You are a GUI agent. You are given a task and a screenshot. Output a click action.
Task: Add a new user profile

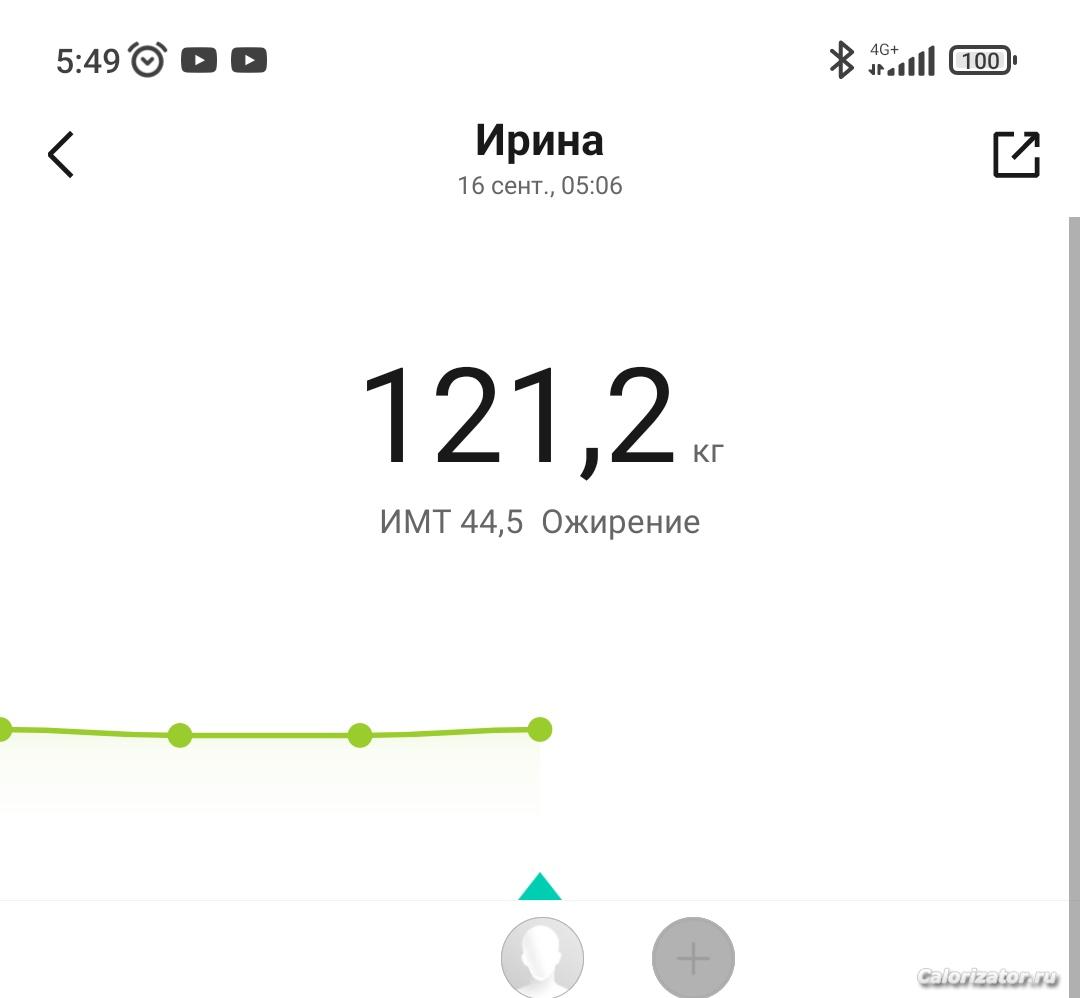693,958
